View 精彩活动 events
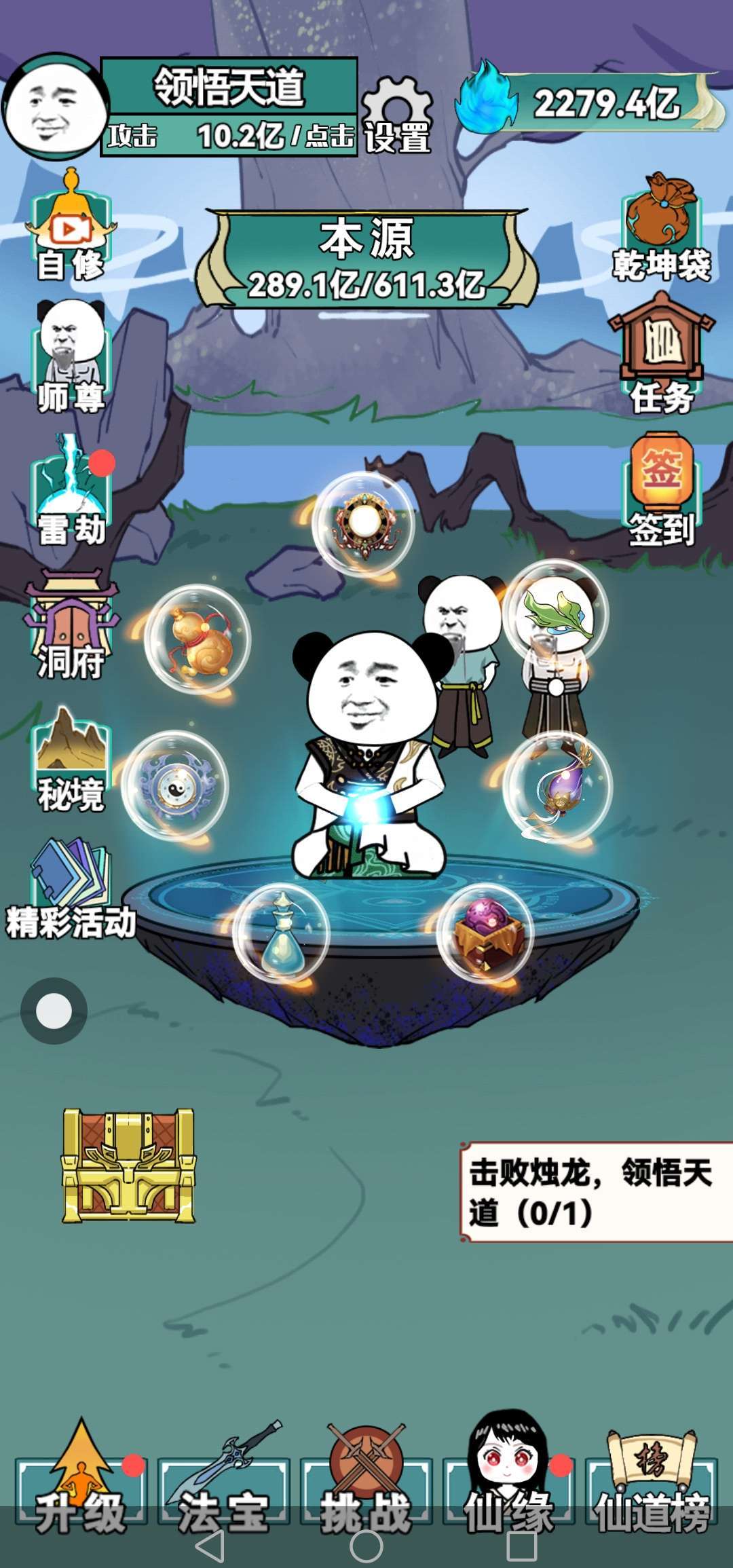 point(71,889)
